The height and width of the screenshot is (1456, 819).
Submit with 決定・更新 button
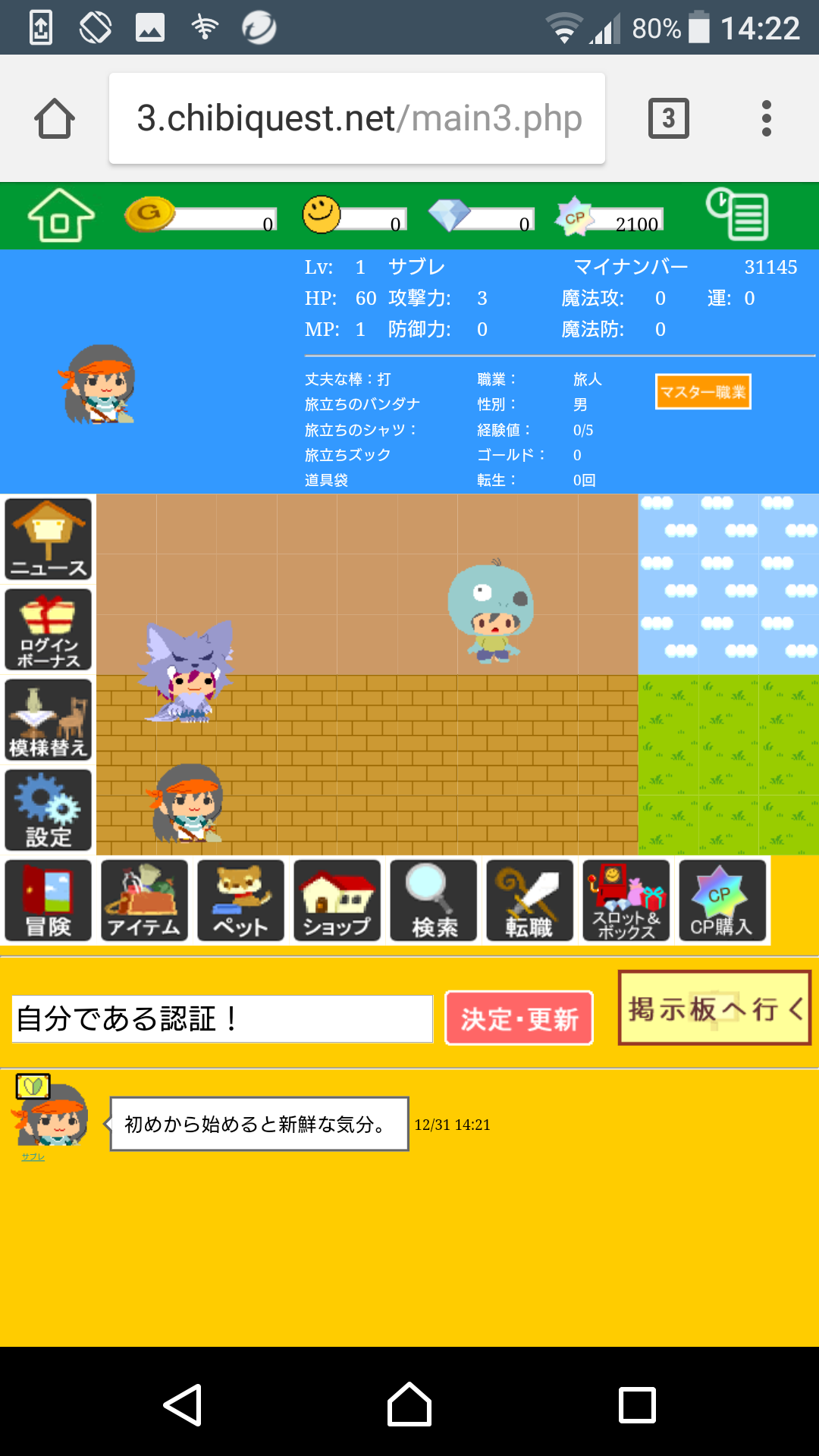519,1018
